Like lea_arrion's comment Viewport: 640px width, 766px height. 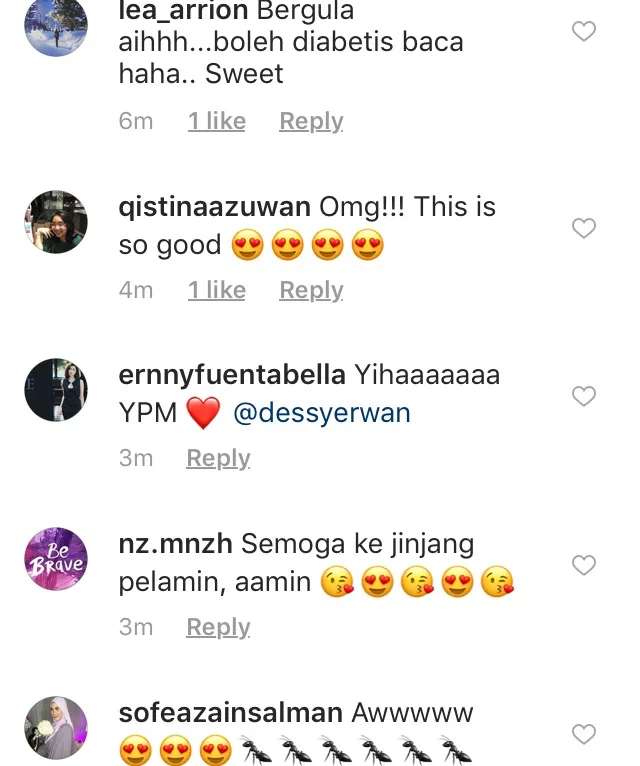coord(583,31)
